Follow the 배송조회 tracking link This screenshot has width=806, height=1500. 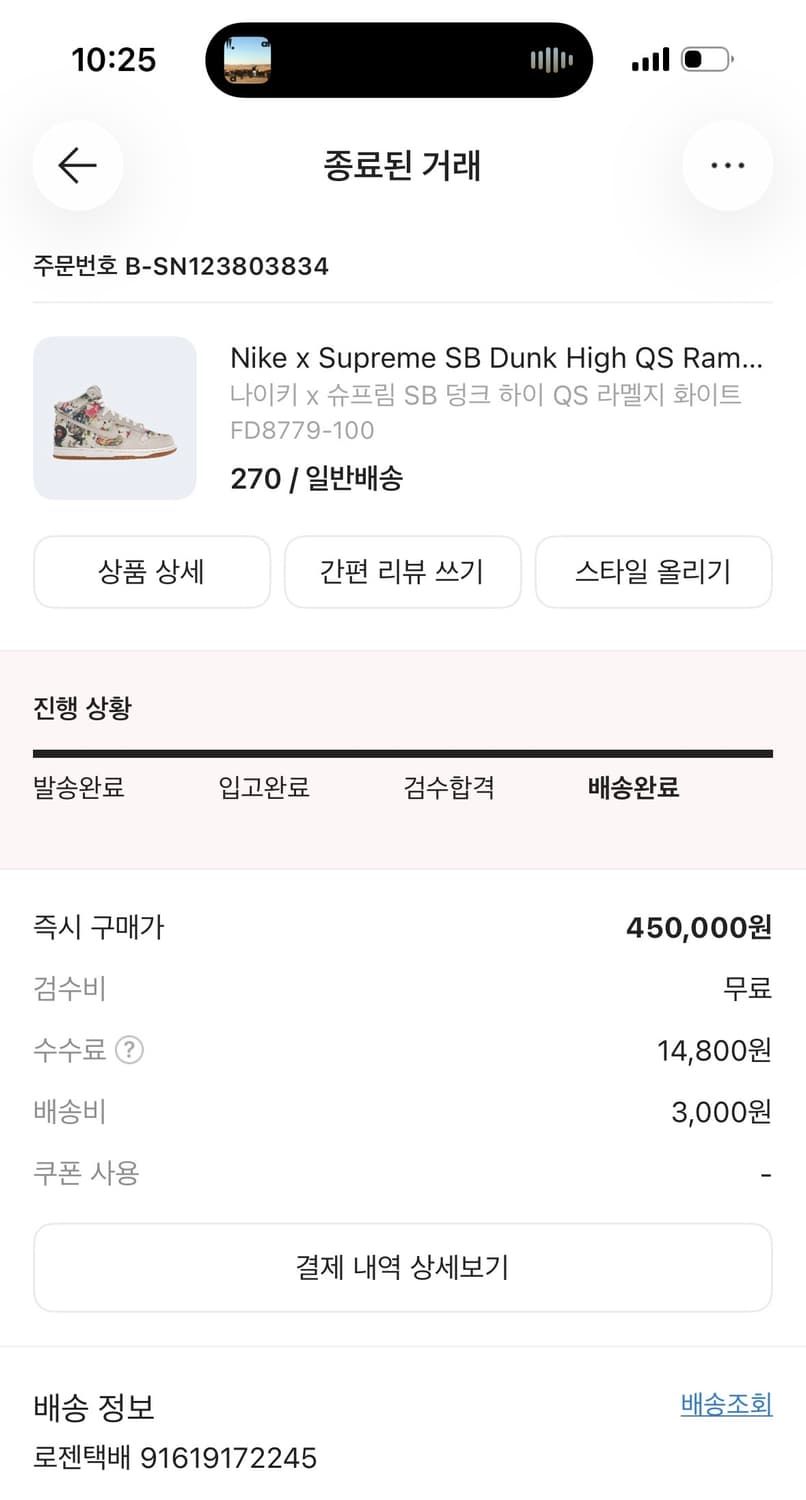726,1405
